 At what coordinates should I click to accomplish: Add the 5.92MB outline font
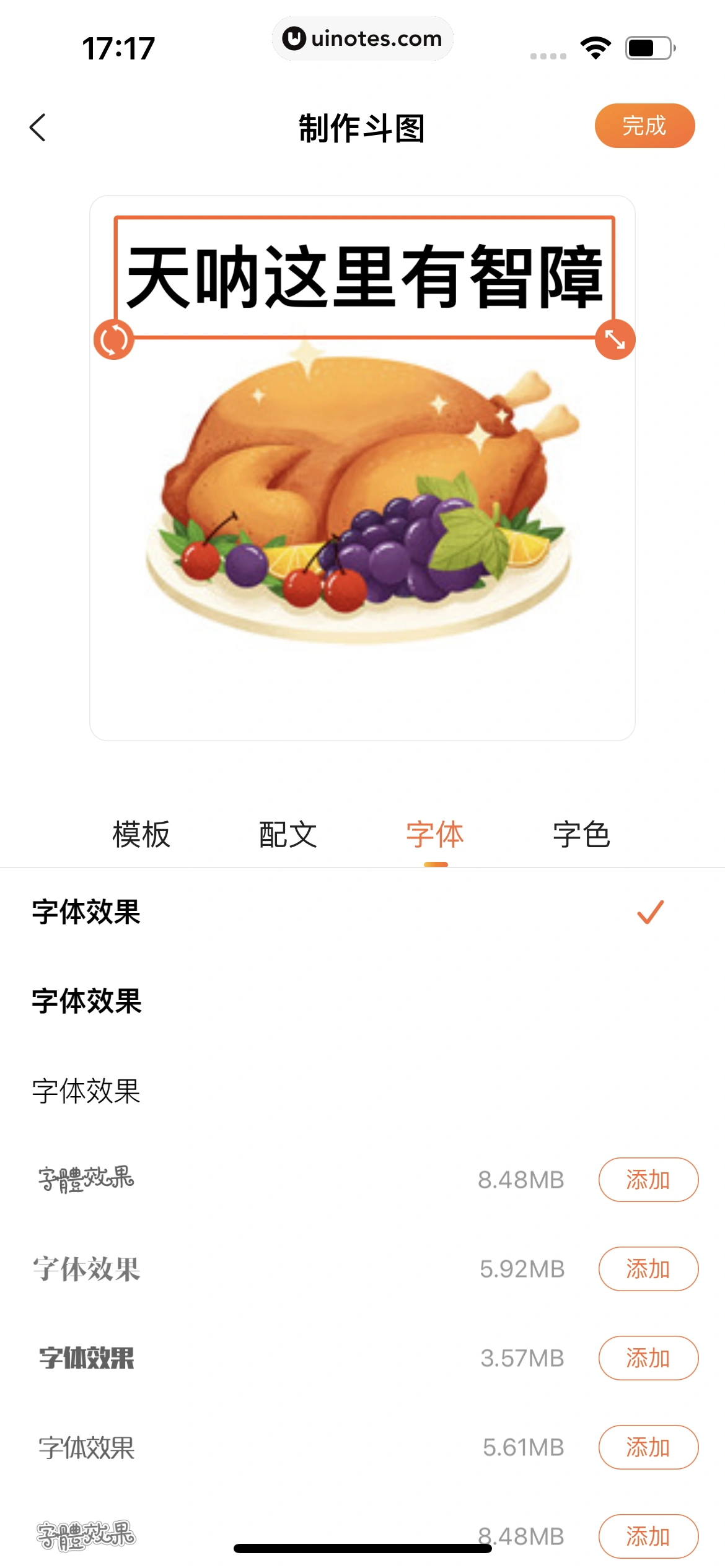click(648, 1268)
